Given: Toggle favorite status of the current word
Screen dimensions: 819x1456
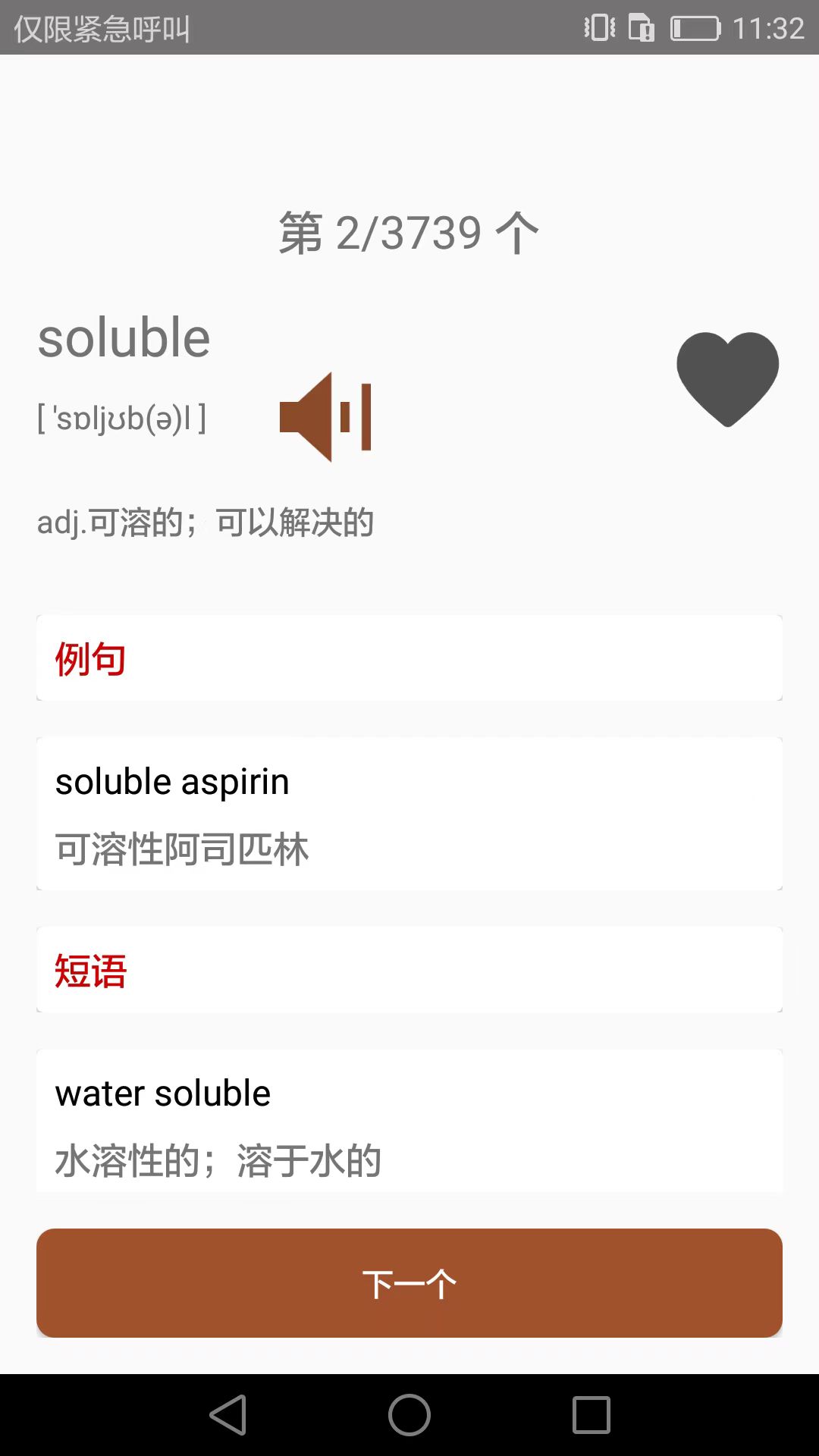Looking at the screenshot, I should 727,376.
